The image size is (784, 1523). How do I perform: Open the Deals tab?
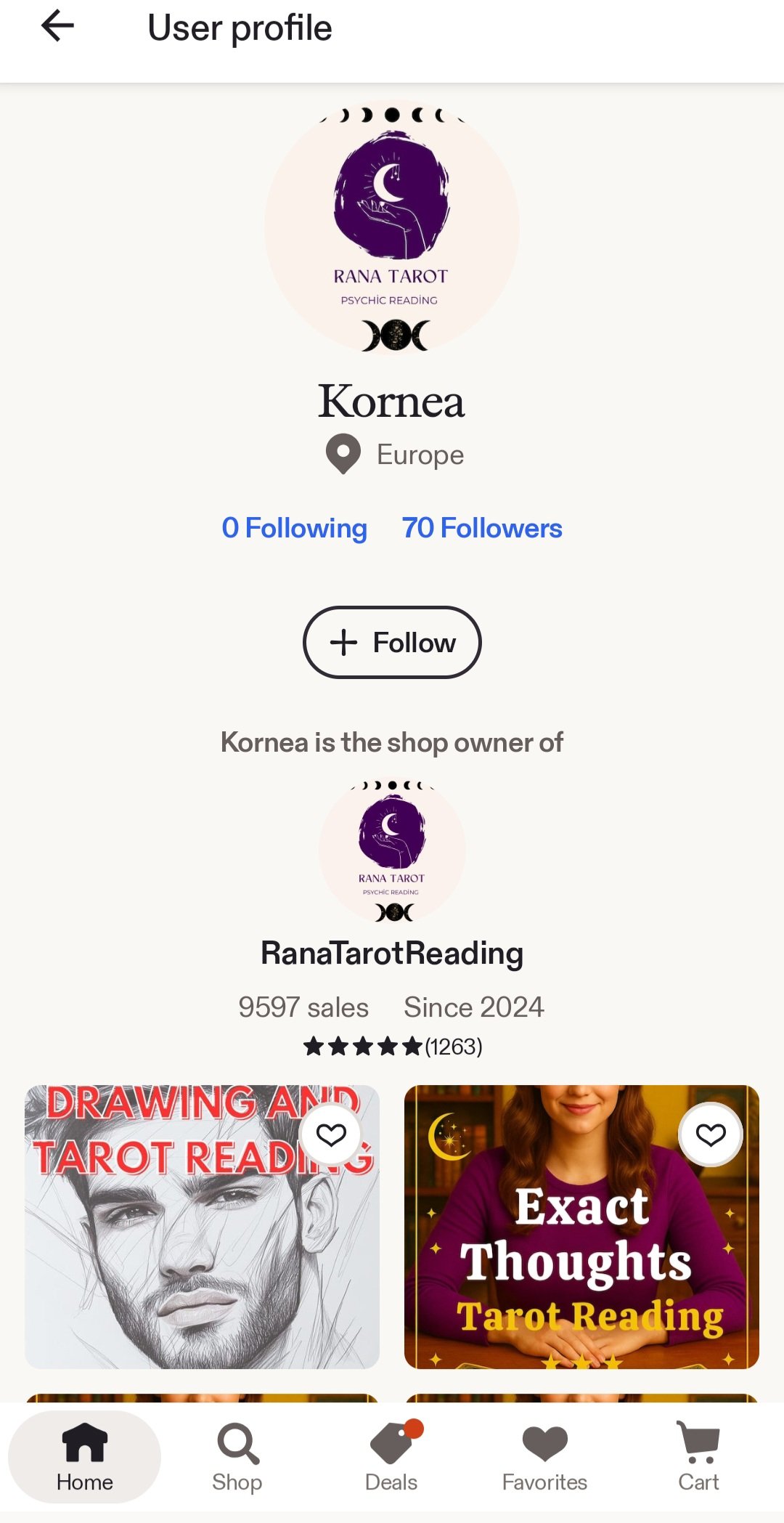pos(391,1457)
